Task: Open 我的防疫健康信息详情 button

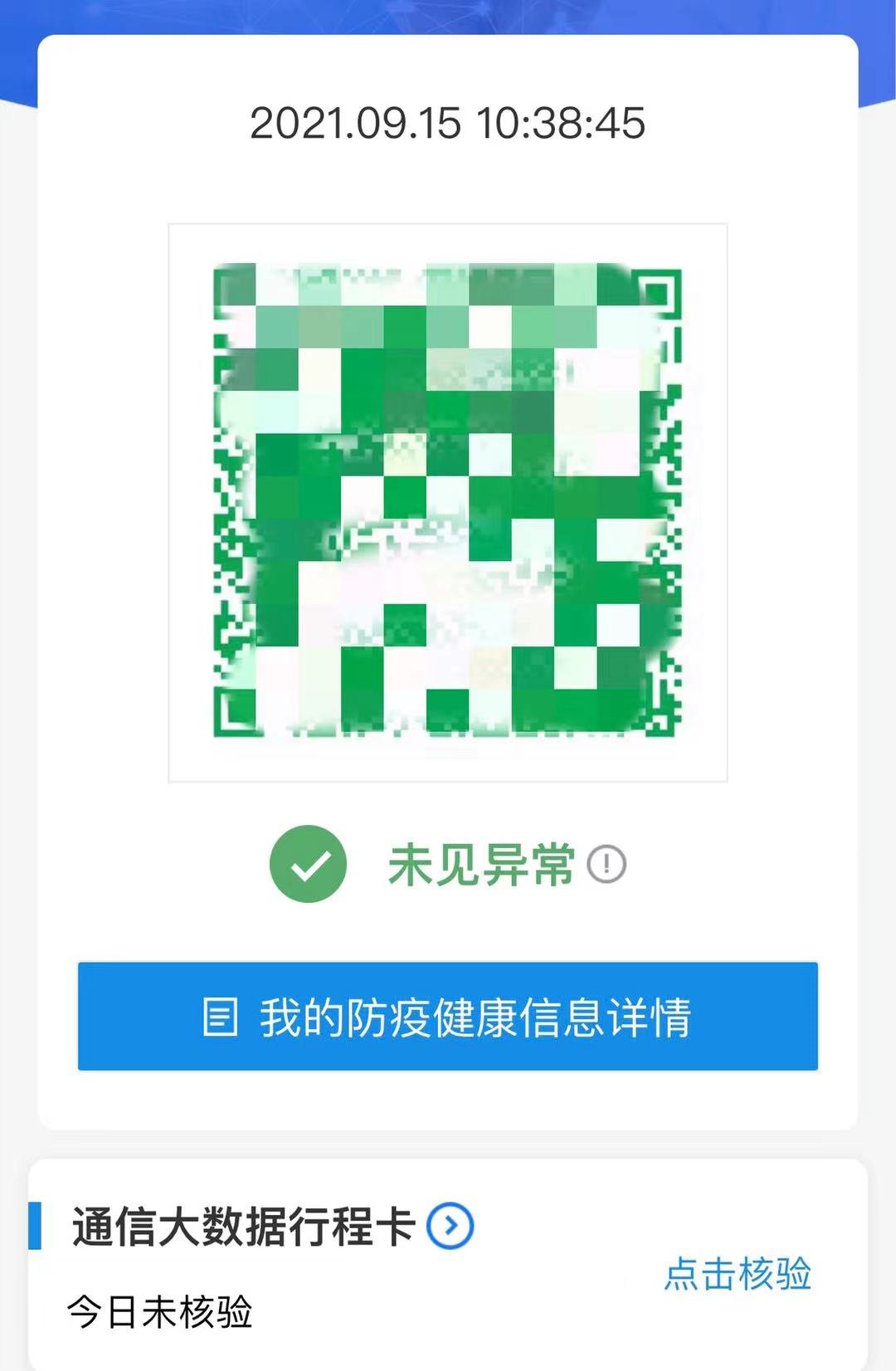Action: [x=448, y=1017]
